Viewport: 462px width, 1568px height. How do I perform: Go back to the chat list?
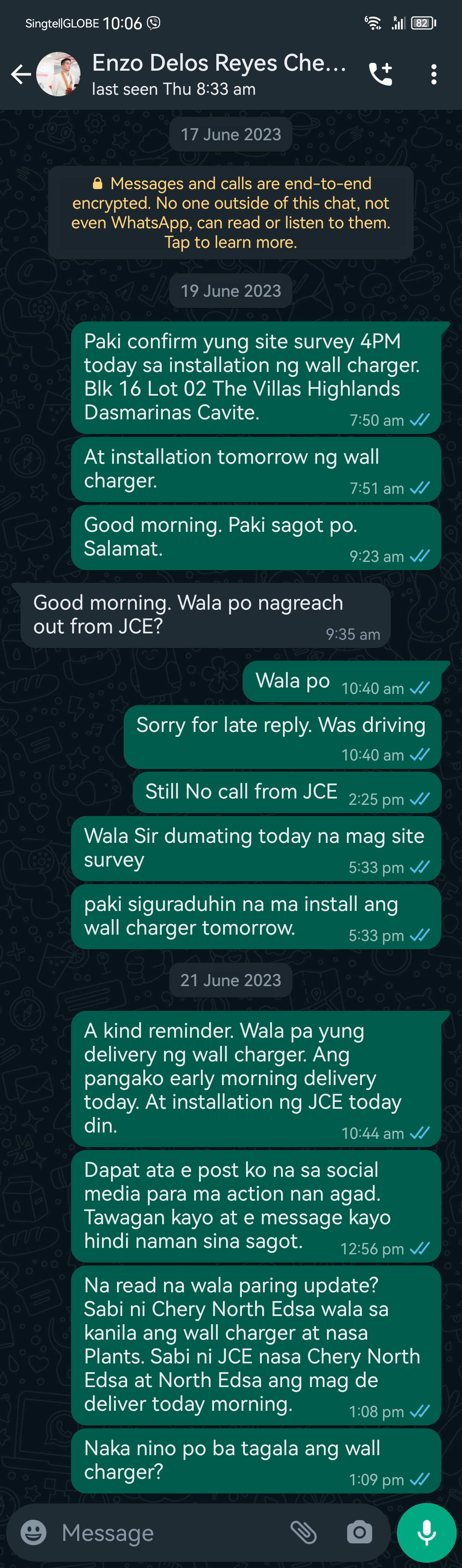click(x=21, y=75)
